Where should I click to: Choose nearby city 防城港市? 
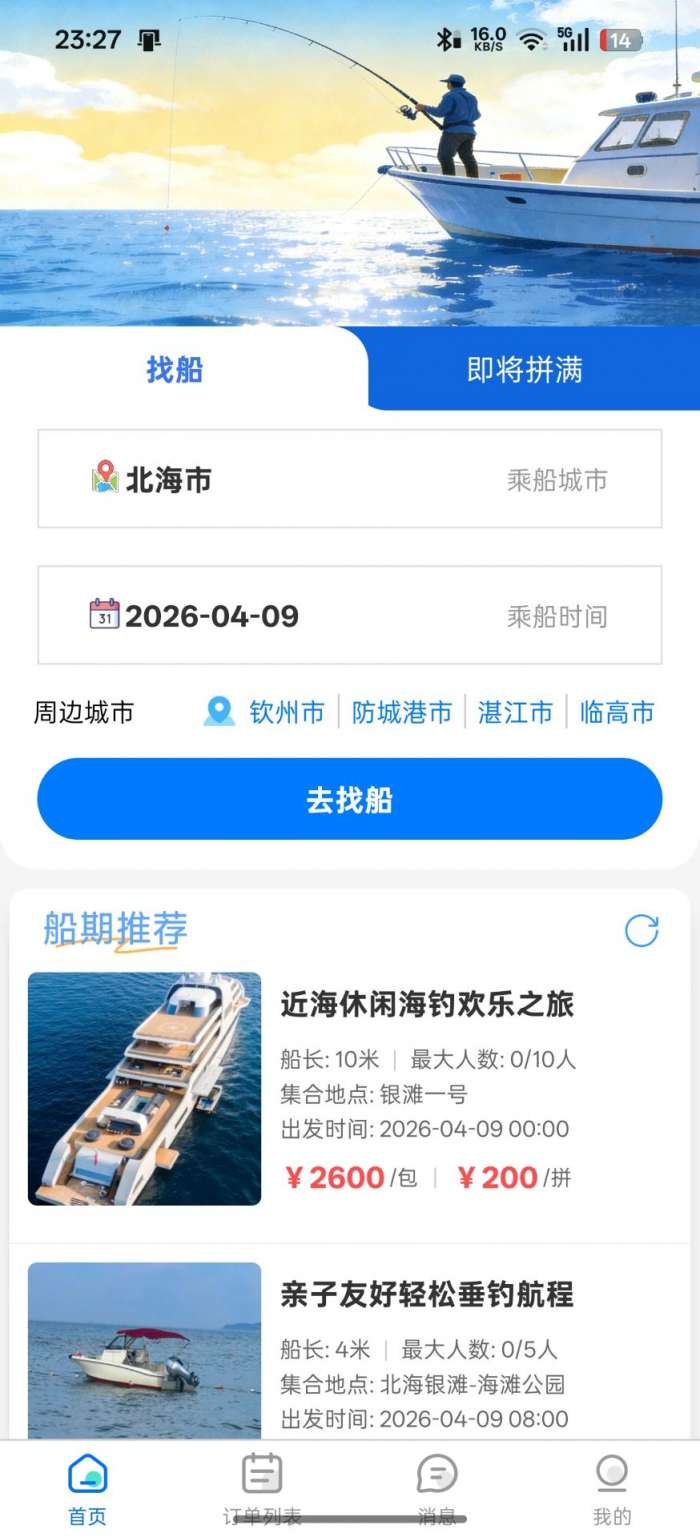pyautogui.click(x=402, y=713)
